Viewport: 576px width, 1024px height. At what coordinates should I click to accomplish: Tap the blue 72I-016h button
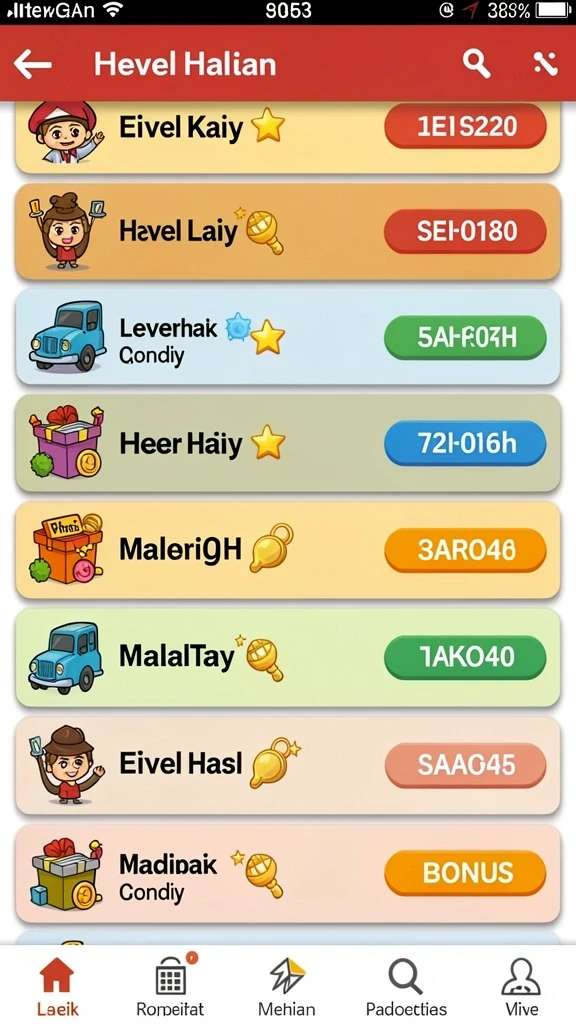click(x=465, y=443)
